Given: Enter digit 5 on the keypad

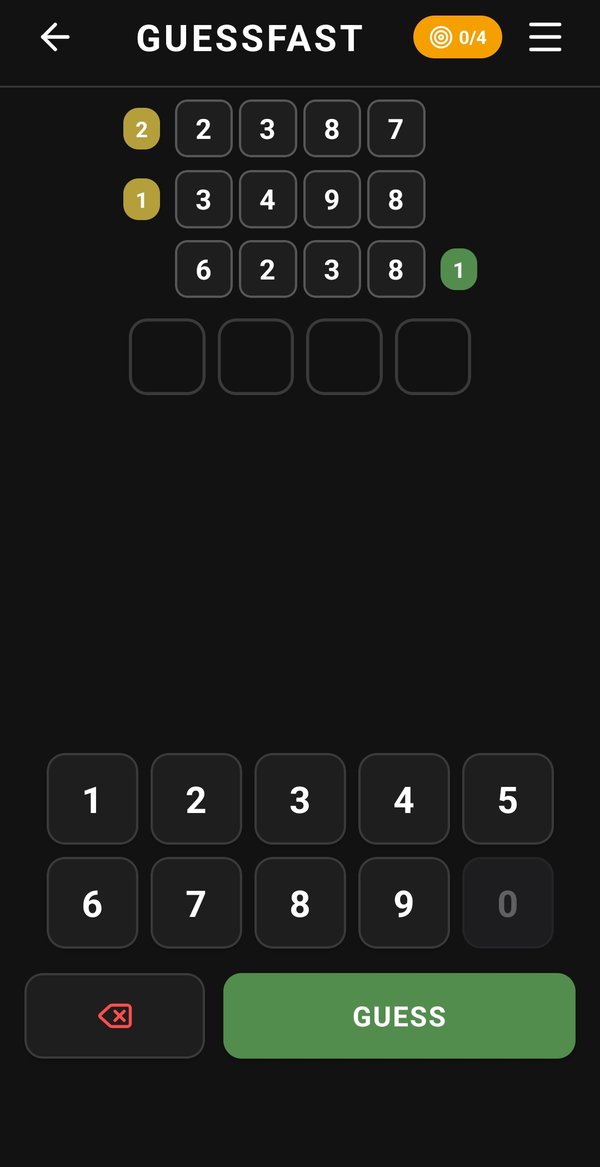Looking at the screenshot, I should coord(508,799).
